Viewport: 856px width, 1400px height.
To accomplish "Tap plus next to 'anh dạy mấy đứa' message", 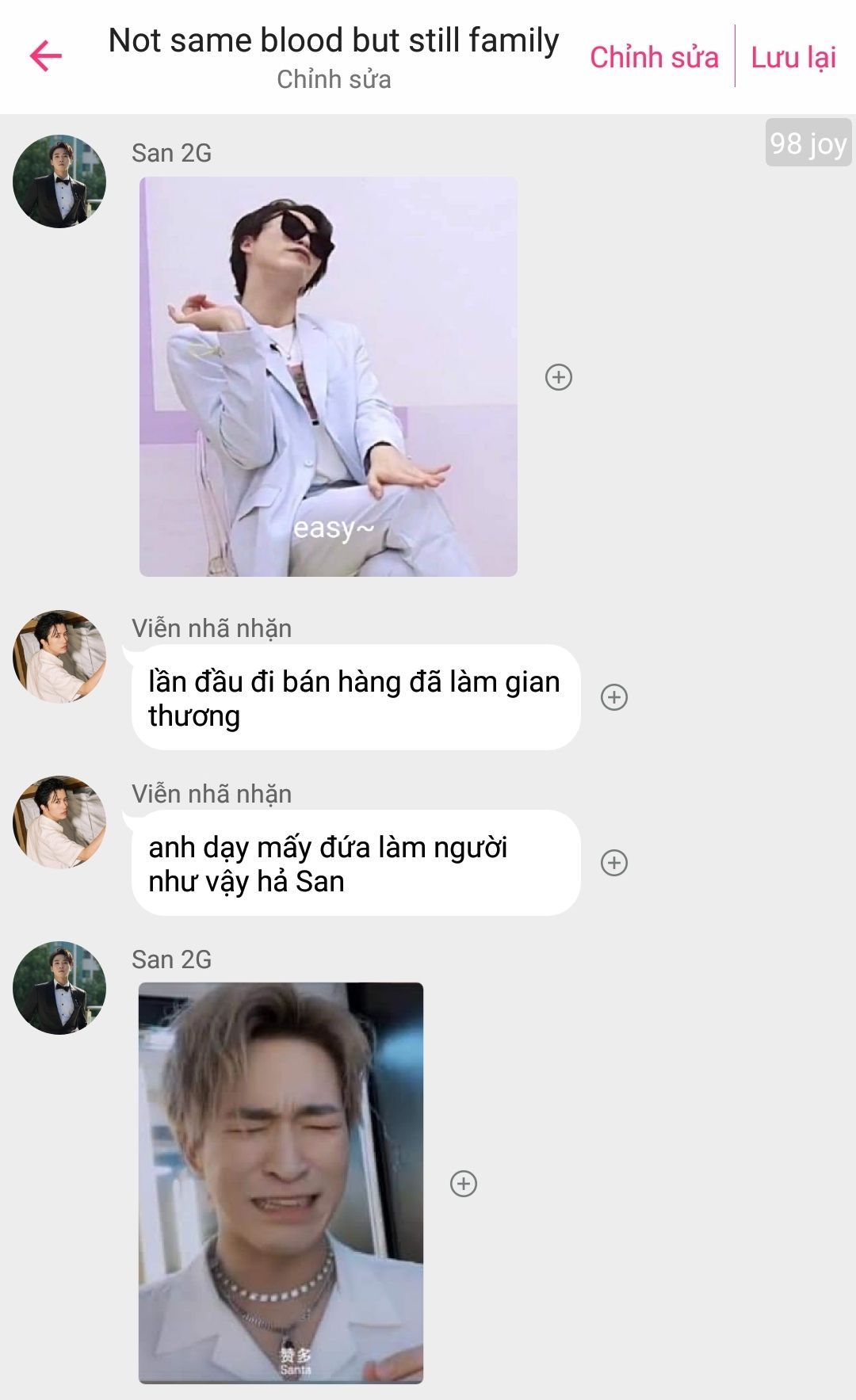I will (x=614, y=863).
